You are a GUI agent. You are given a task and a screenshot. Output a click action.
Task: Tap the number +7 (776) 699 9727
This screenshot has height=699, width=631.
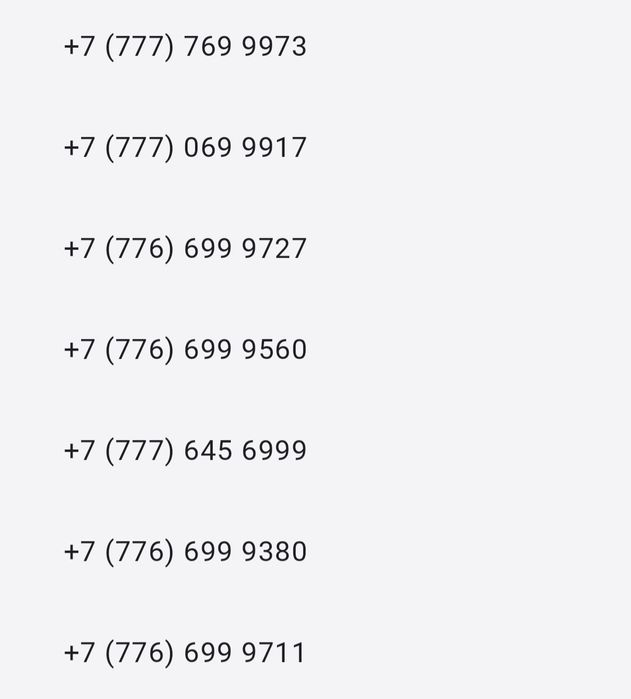coord(185,249)
